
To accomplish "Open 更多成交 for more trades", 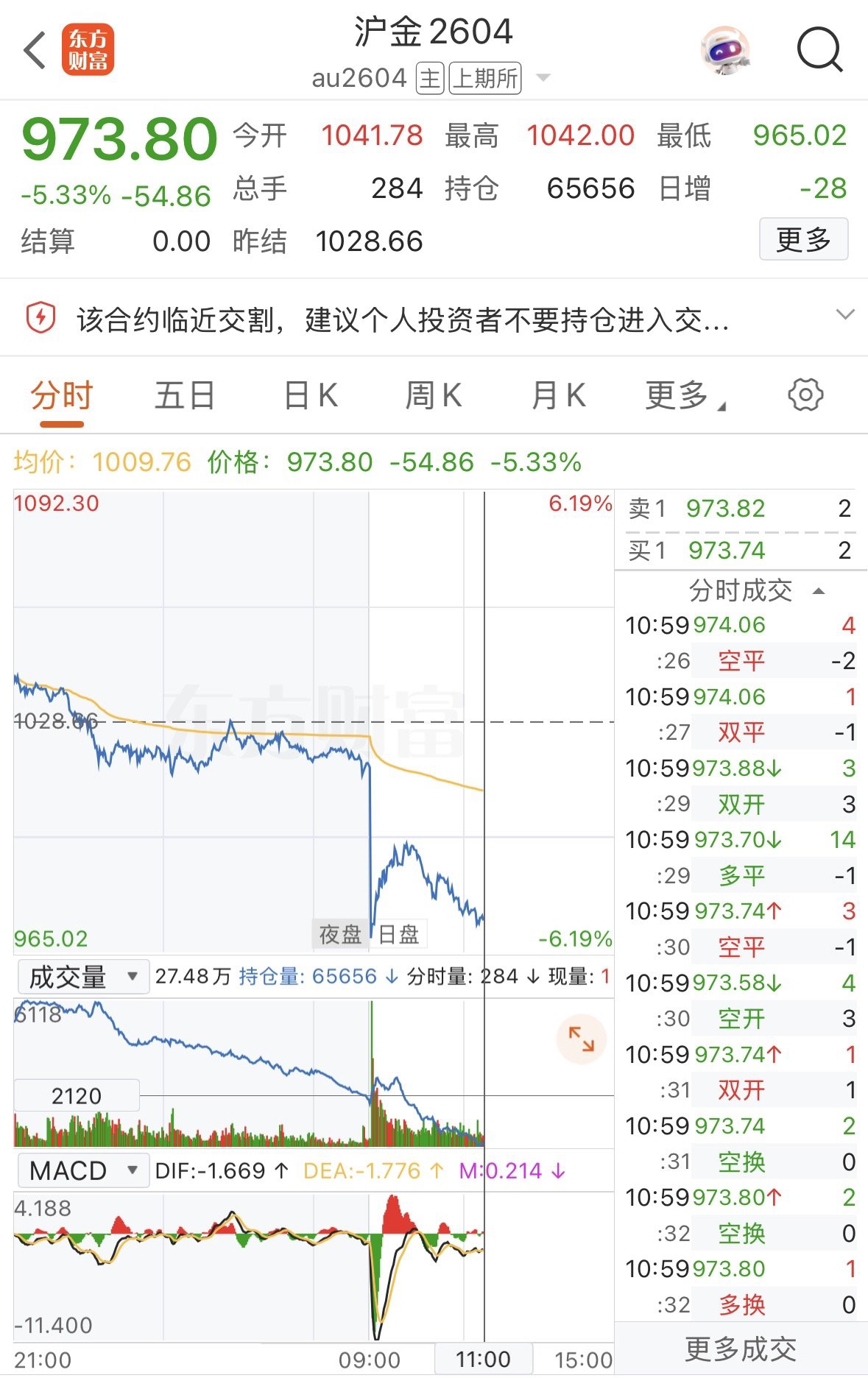I will tap(741, 1349).
